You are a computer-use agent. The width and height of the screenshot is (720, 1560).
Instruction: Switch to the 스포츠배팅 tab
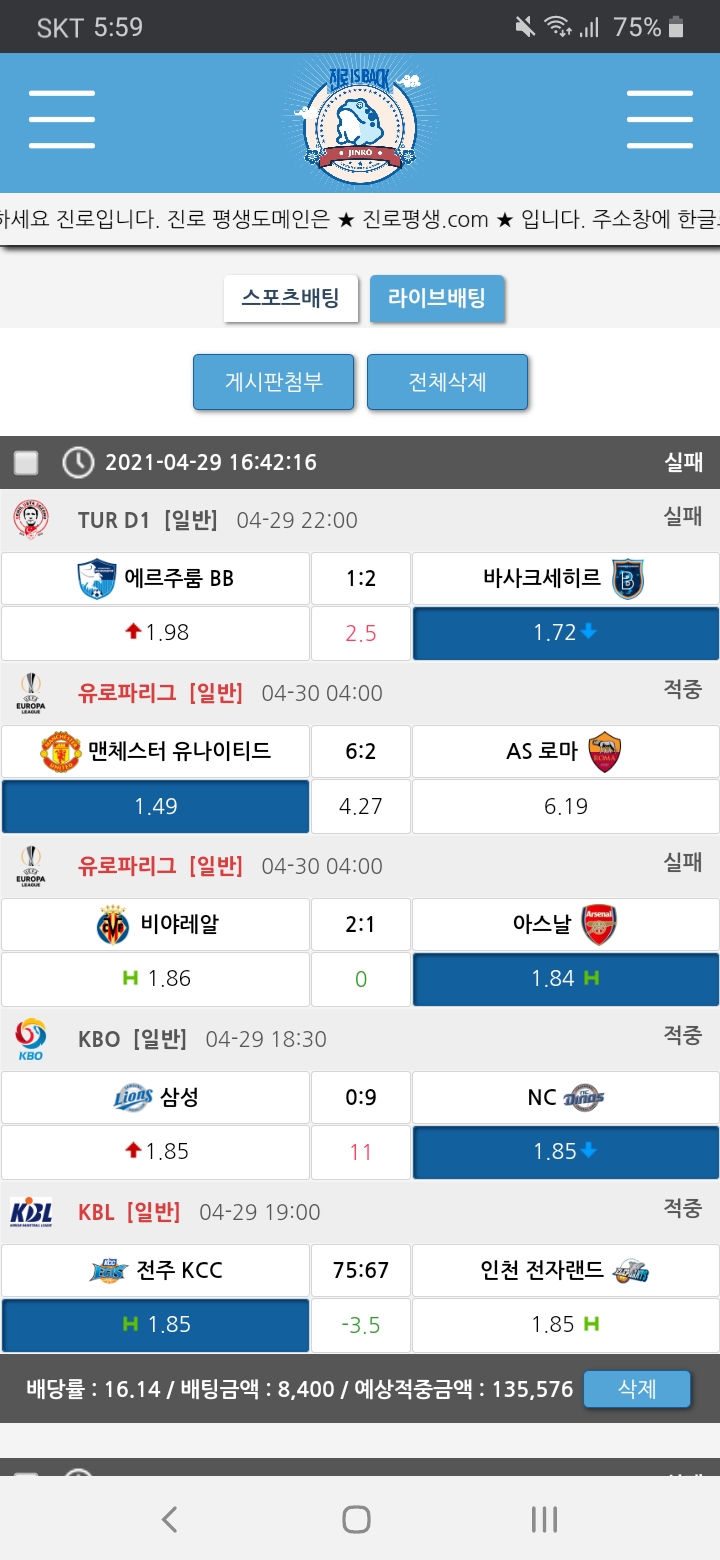coord(290,298)
